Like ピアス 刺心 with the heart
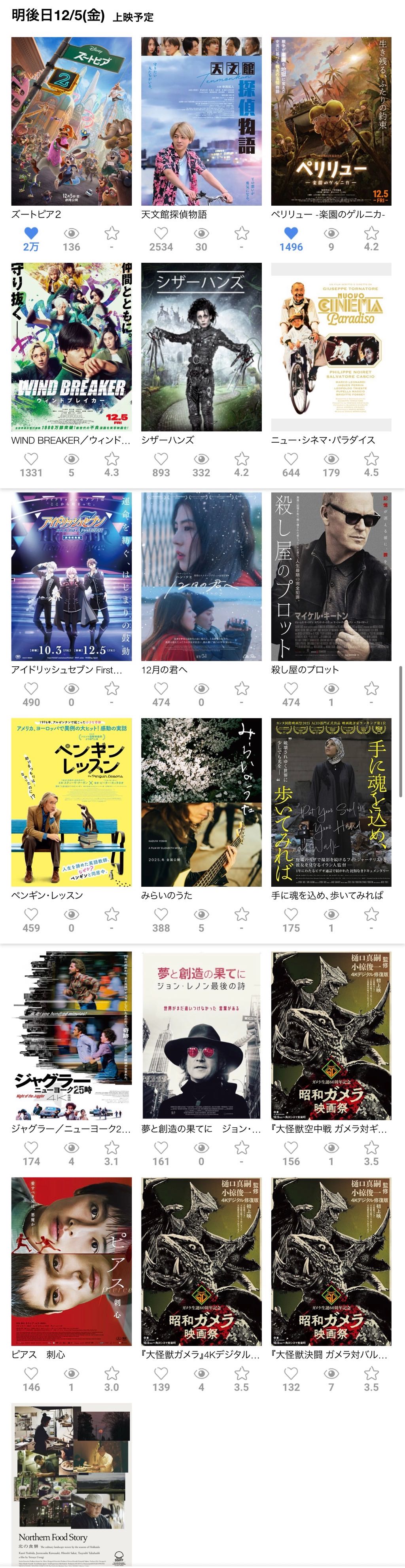Image resolution: width=405 pixels, height=1568 pixels. click(x=31, y=1373)
